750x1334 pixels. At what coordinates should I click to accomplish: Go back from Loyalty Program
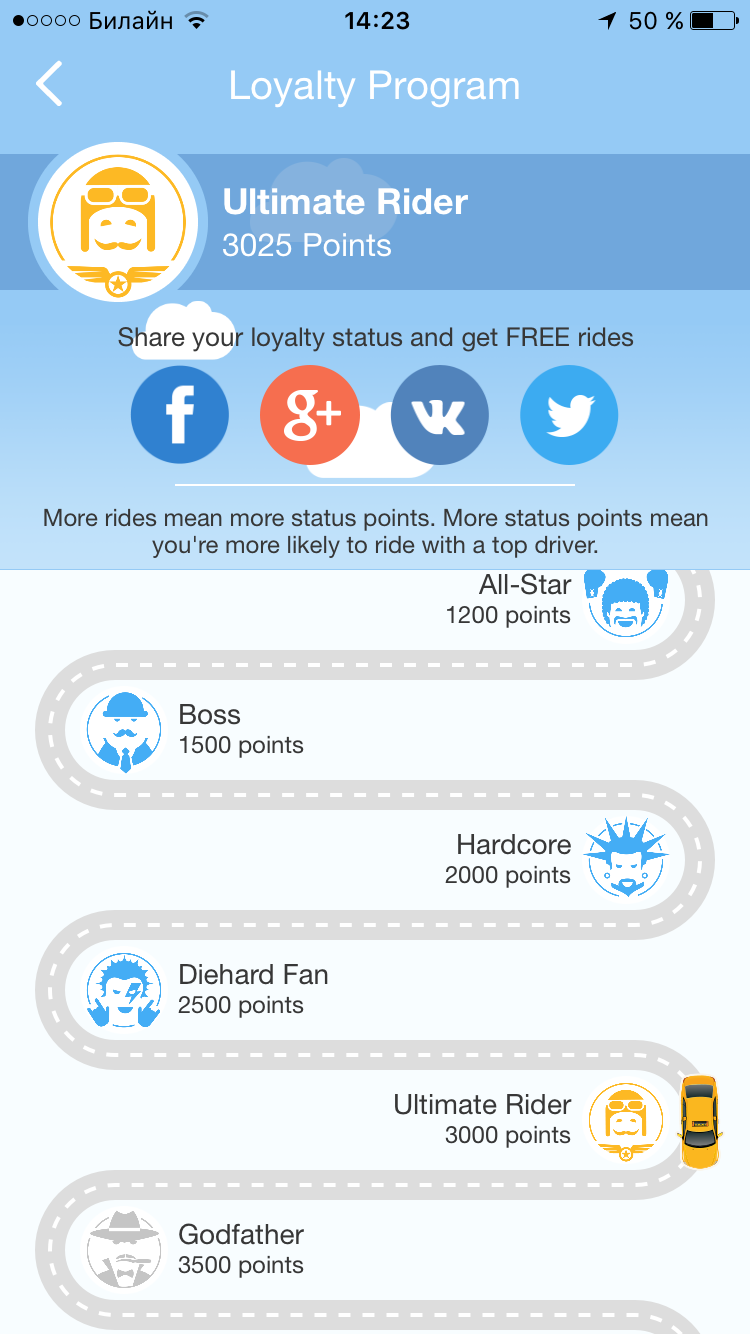click(x=50, y=84)
